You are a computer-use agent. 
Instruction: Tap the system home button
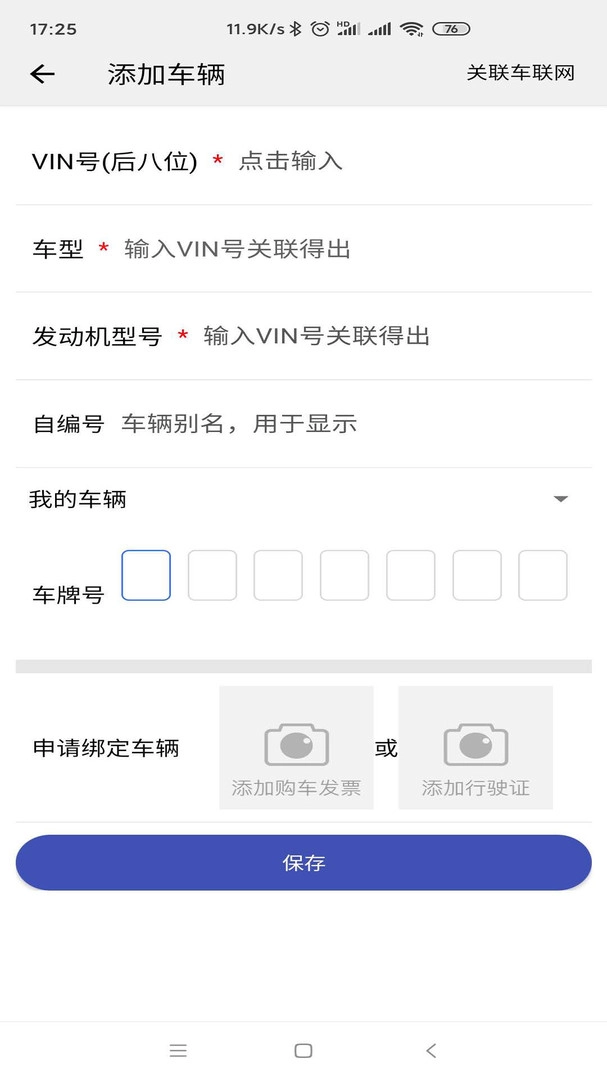pyautogui.click(x=303, y=1050)
